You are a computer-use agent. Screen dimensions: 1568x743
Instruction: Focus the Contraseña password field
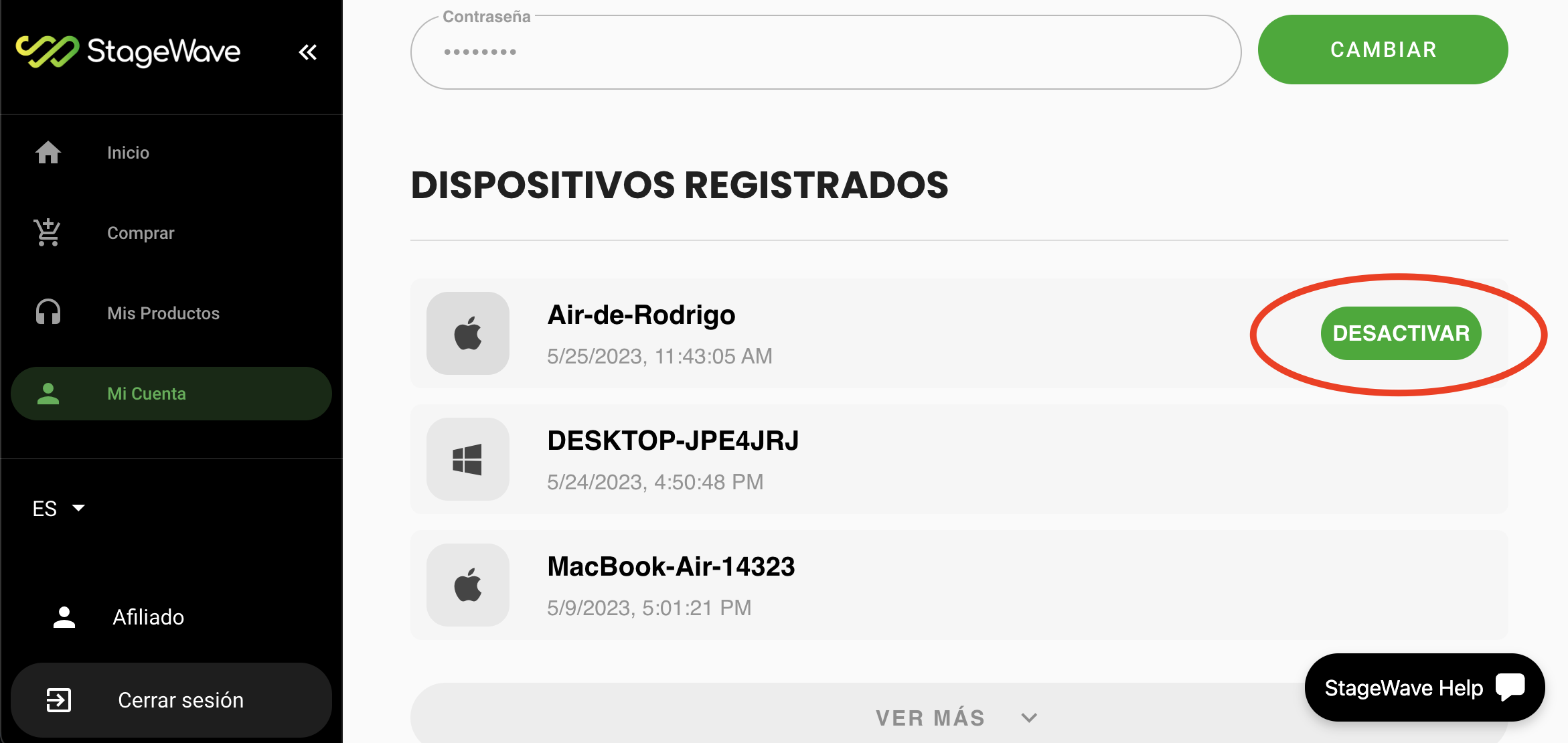(x=825, y=52)
